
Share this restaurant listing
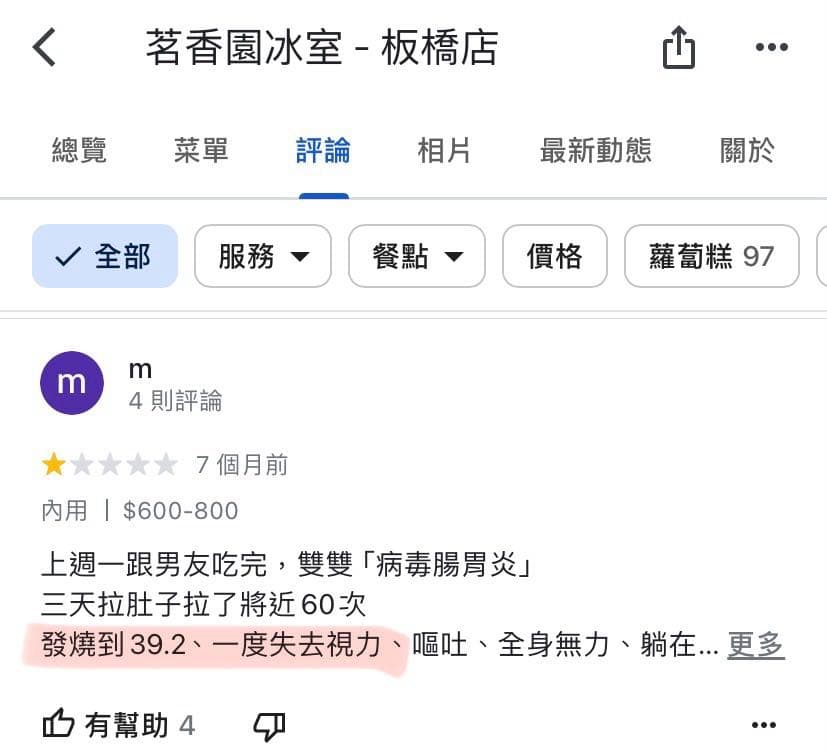(678, 47)
